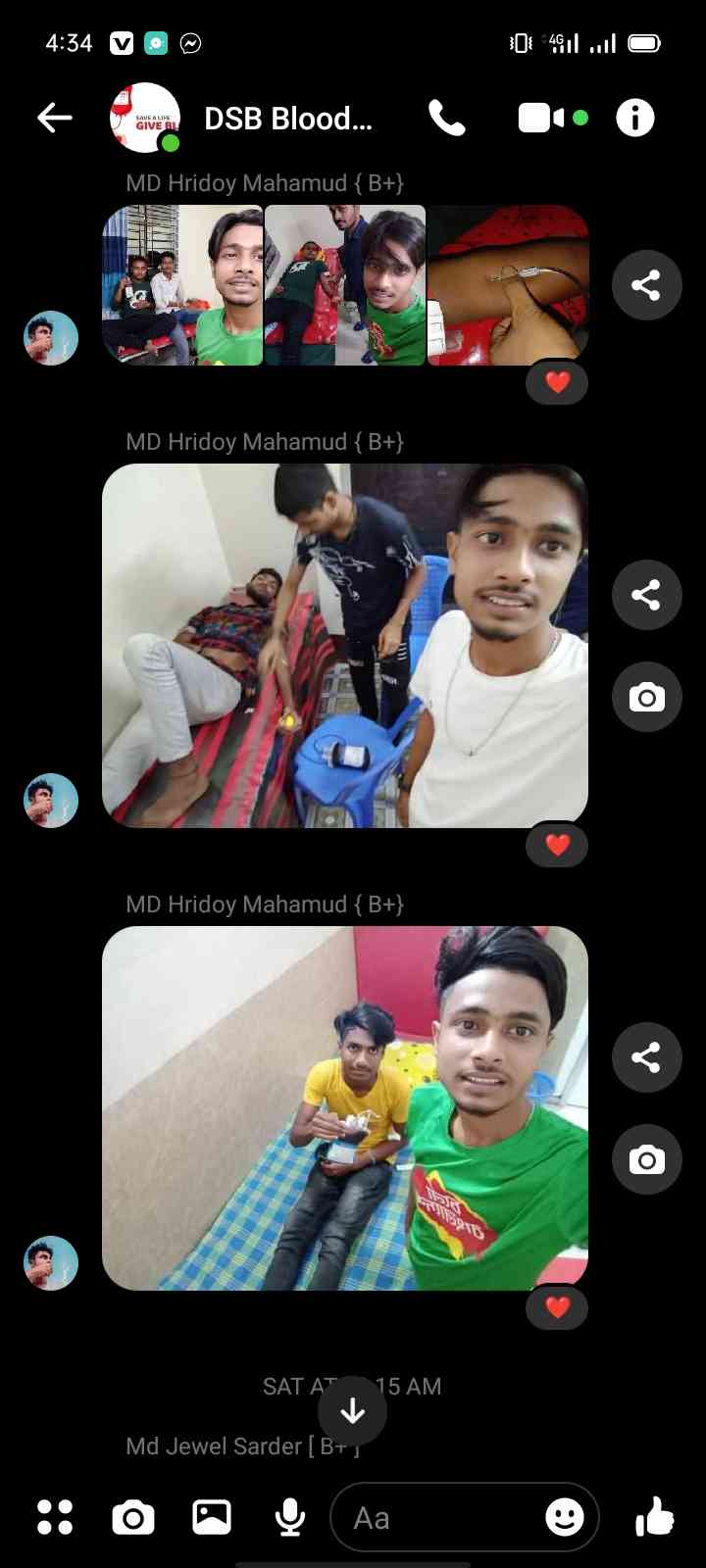This screenshot has width=706, height=1568.
Task: Share the three-photo collage message
Action: click(646, 285)
